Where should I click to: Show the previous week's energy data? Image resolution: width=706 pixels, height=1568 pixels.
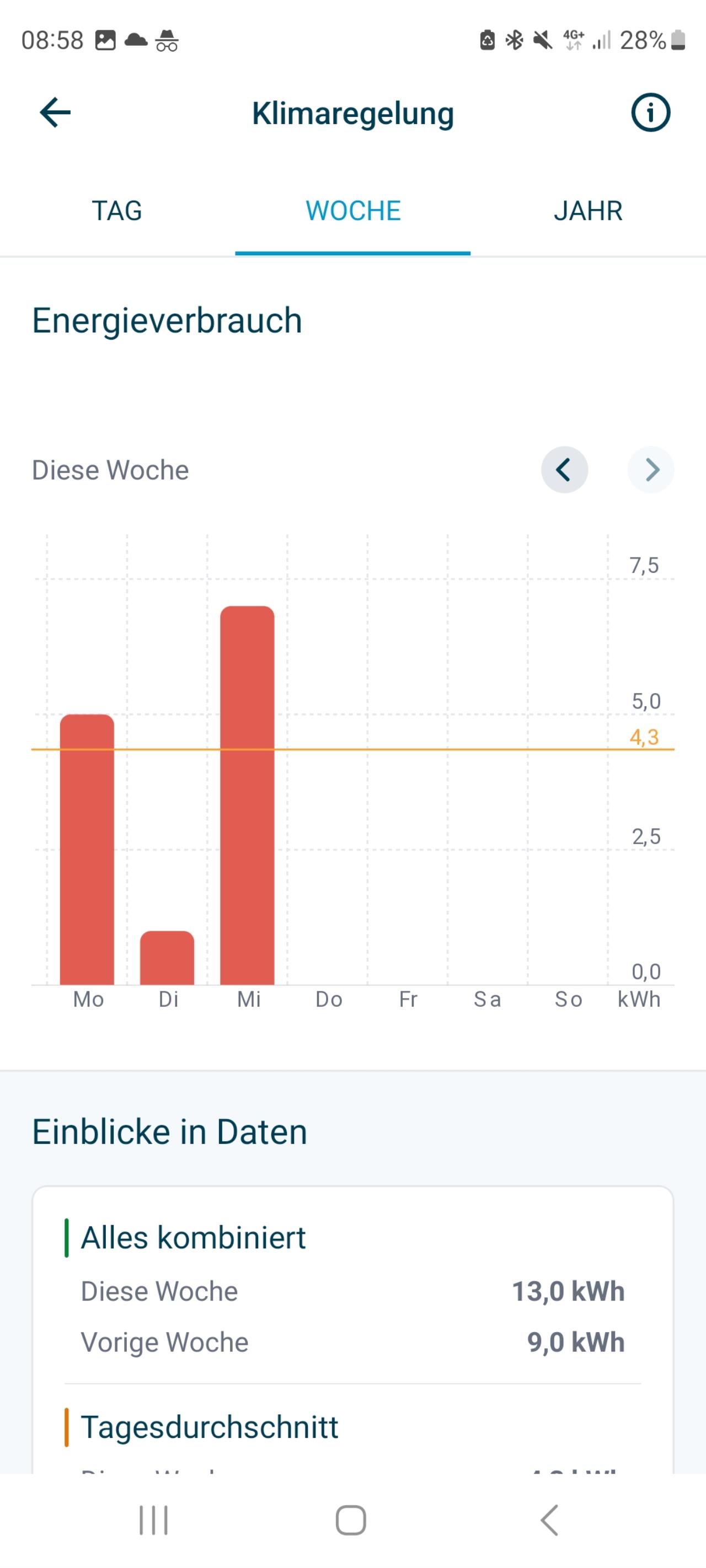pos(564,470)
